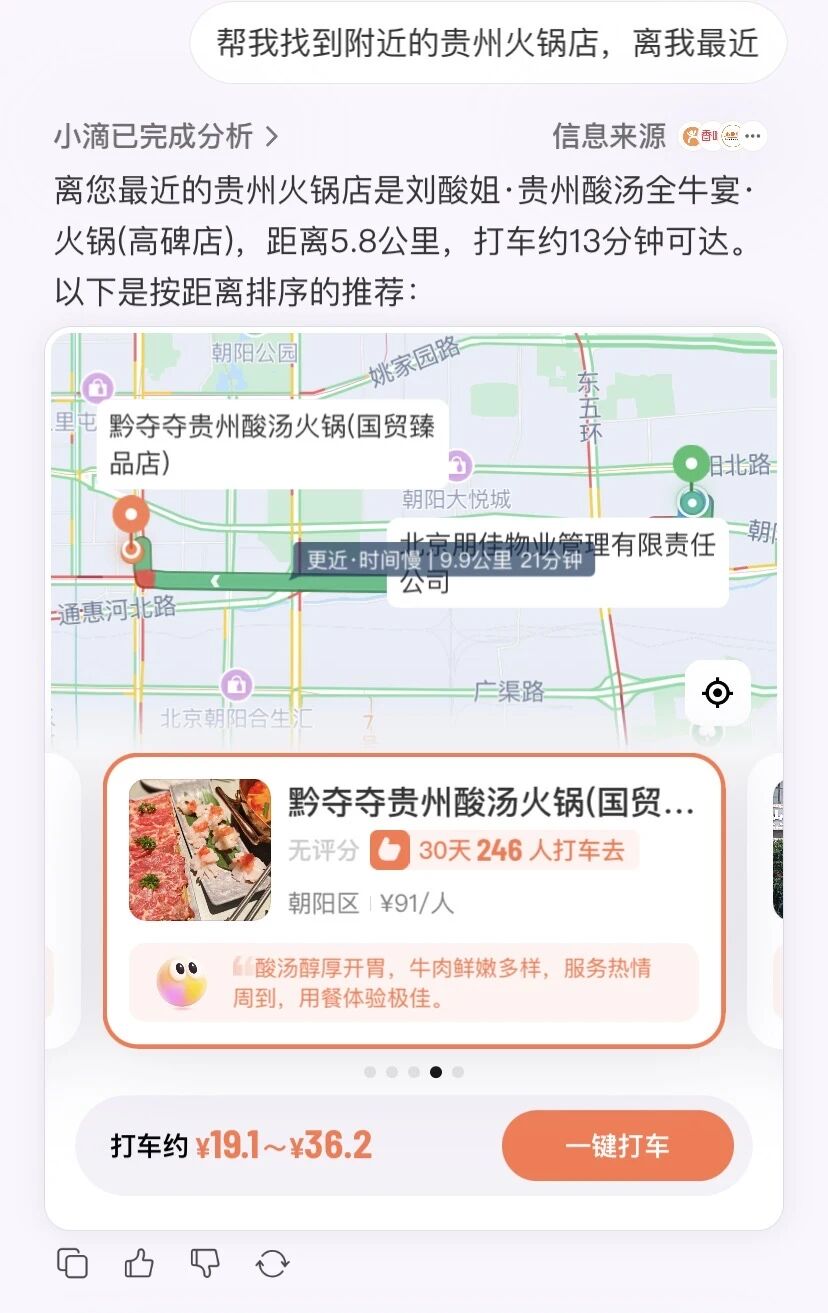Screen dimensions: 828x1313
Task: Tap 一键打车 to hail a ride
Action: [617, 1146]
